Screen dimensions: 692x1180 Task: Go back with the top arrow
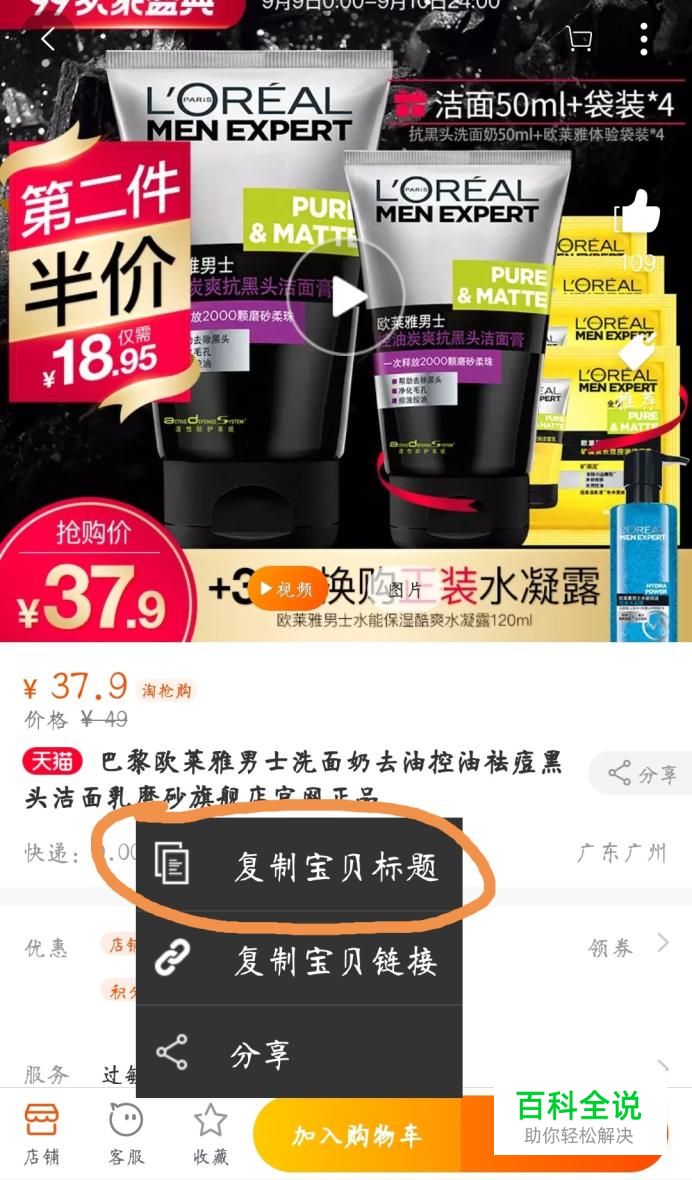[x=48, y=40]
